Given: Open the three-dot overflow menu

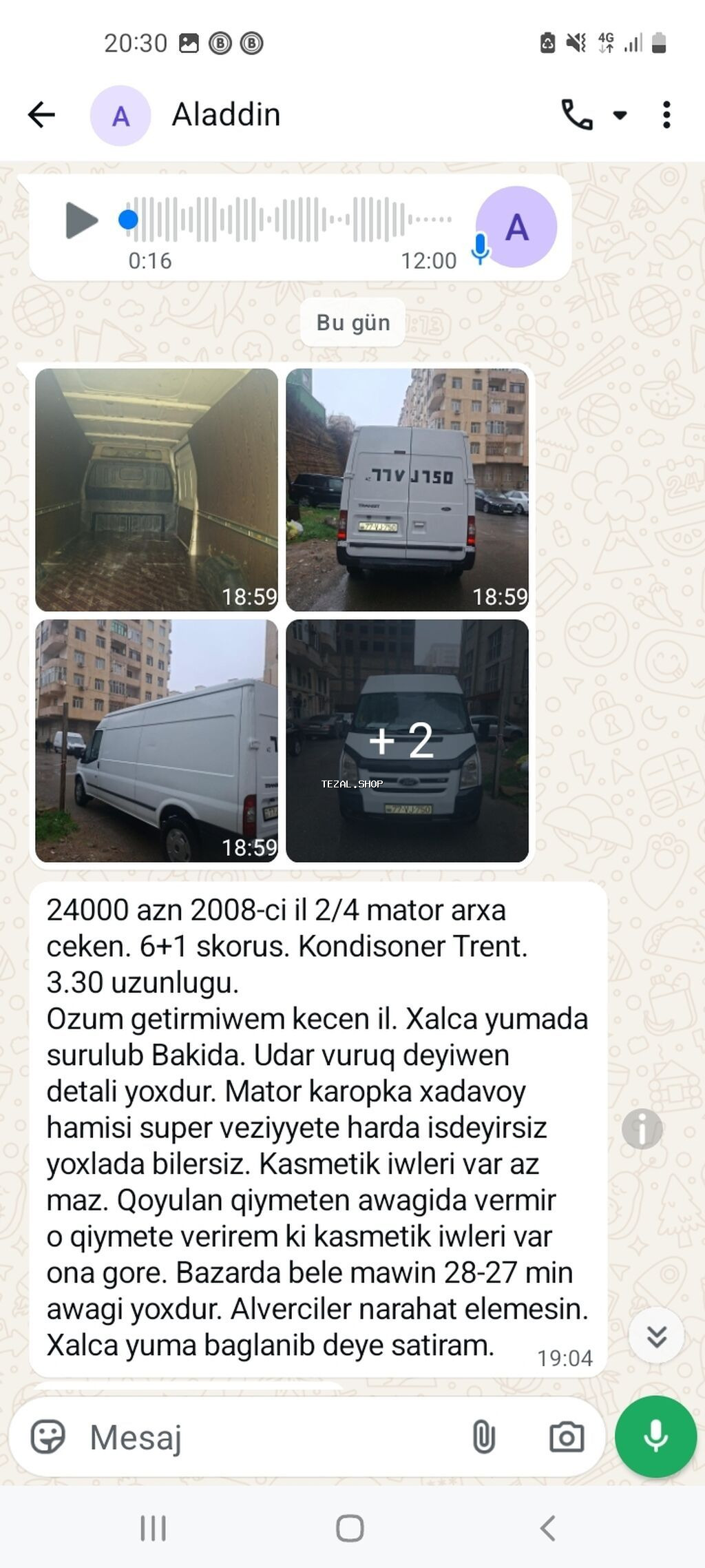Looking at the screenshot, I should (x=666, y=114).
